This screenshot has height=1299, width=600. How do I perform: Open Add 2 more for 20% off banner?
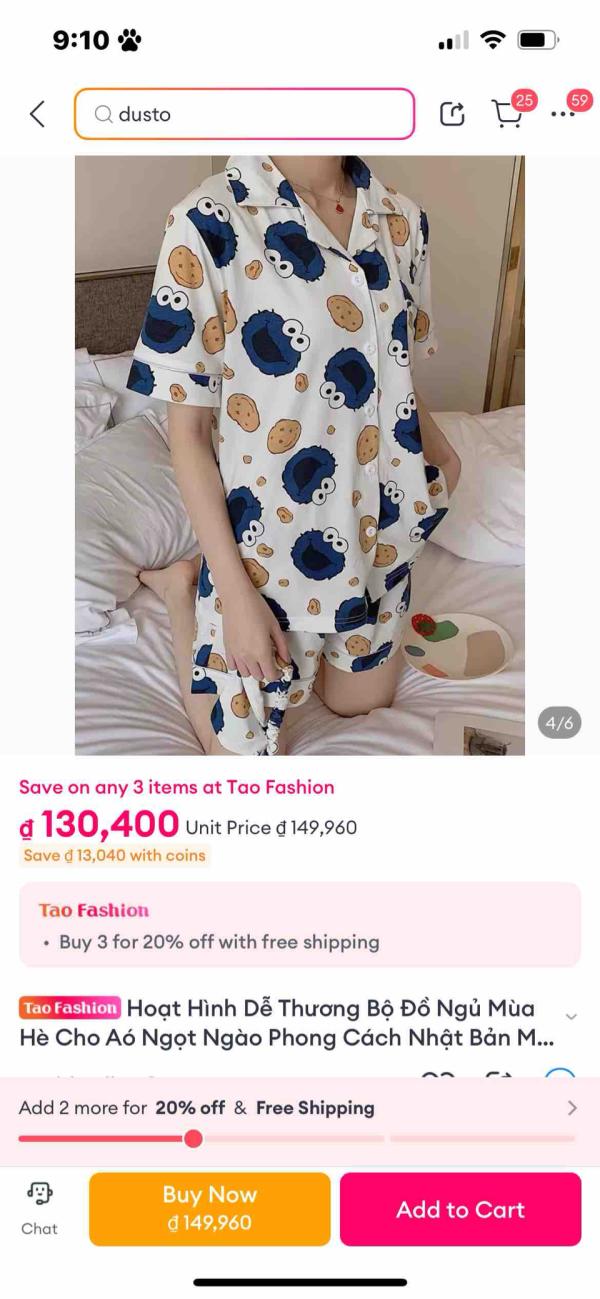pos(298,1108)
